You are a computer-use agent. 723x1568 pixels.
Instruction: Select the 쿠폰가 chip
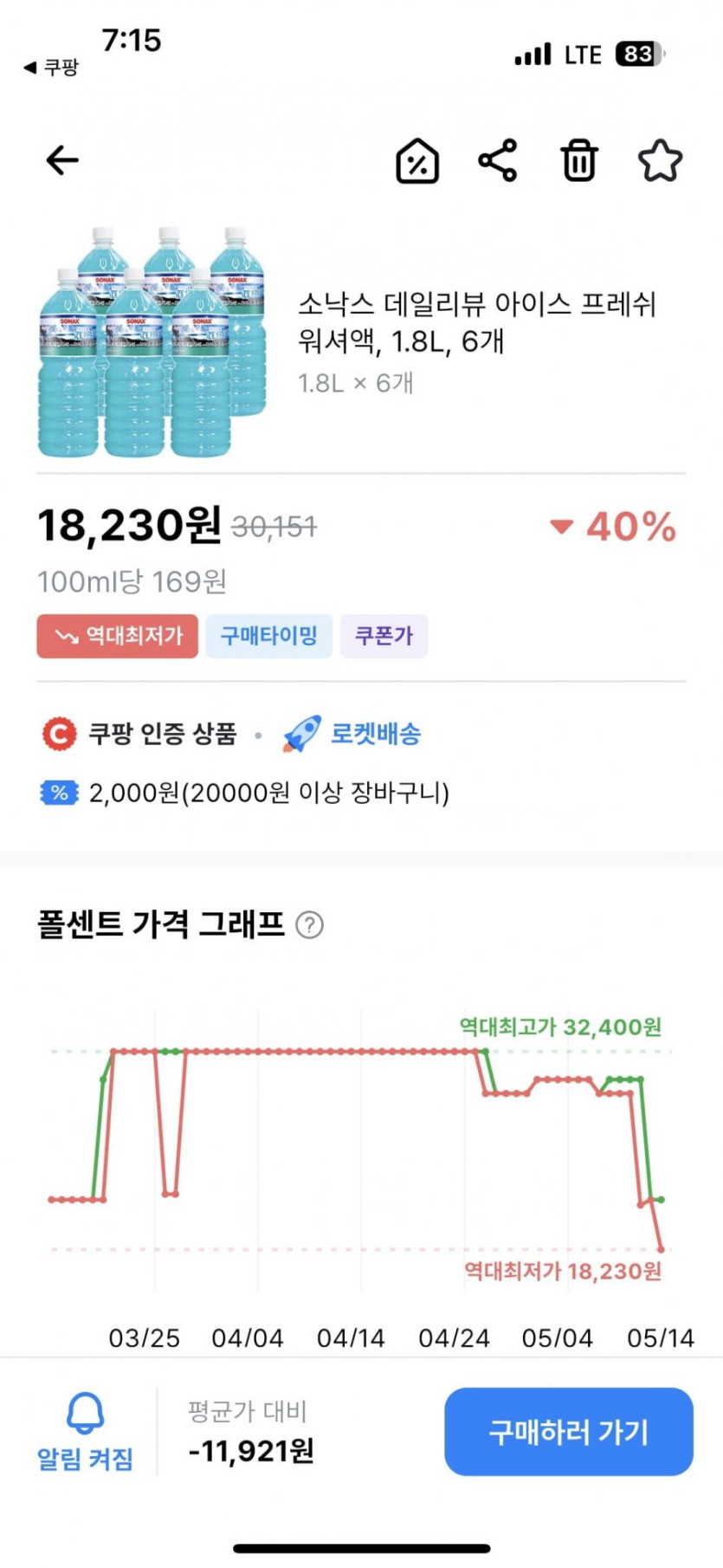(384, 636)
